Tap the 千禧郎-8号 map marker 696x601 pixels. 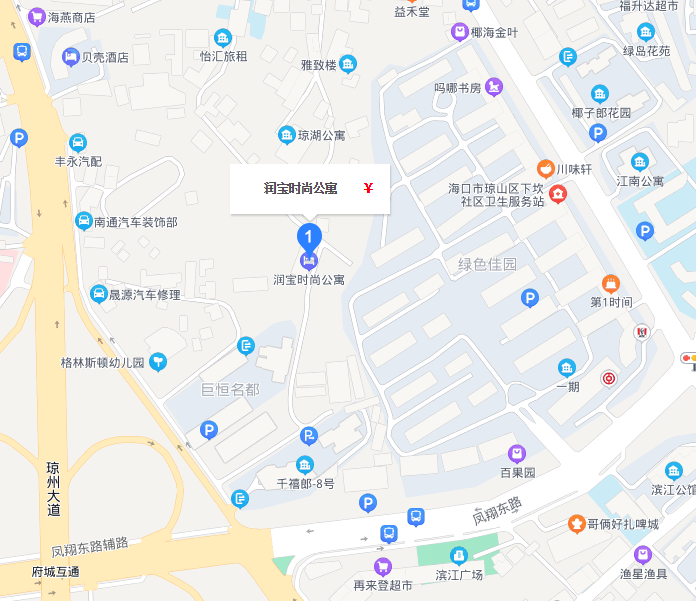pyautogui.click(x=305, y=464)
